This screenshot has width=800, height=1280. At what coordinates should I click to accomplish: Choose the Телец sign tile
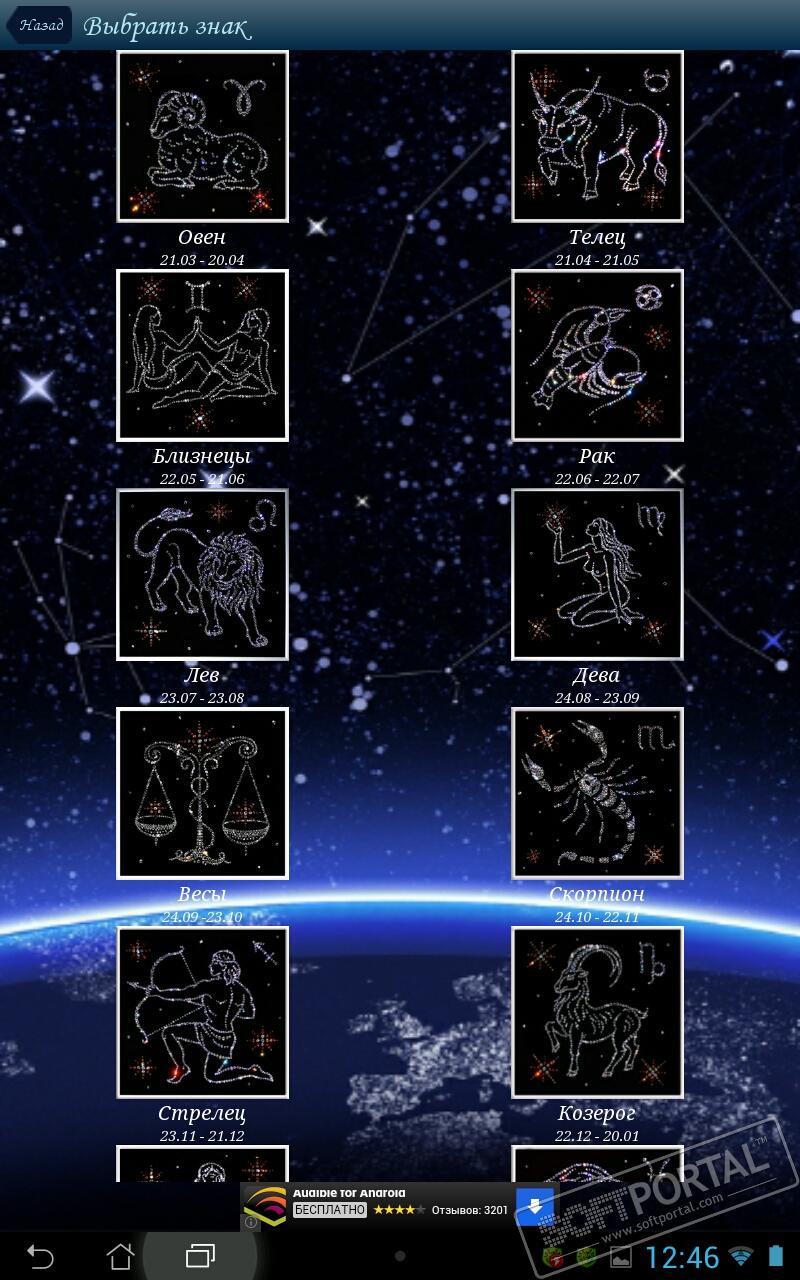(597, 136)
